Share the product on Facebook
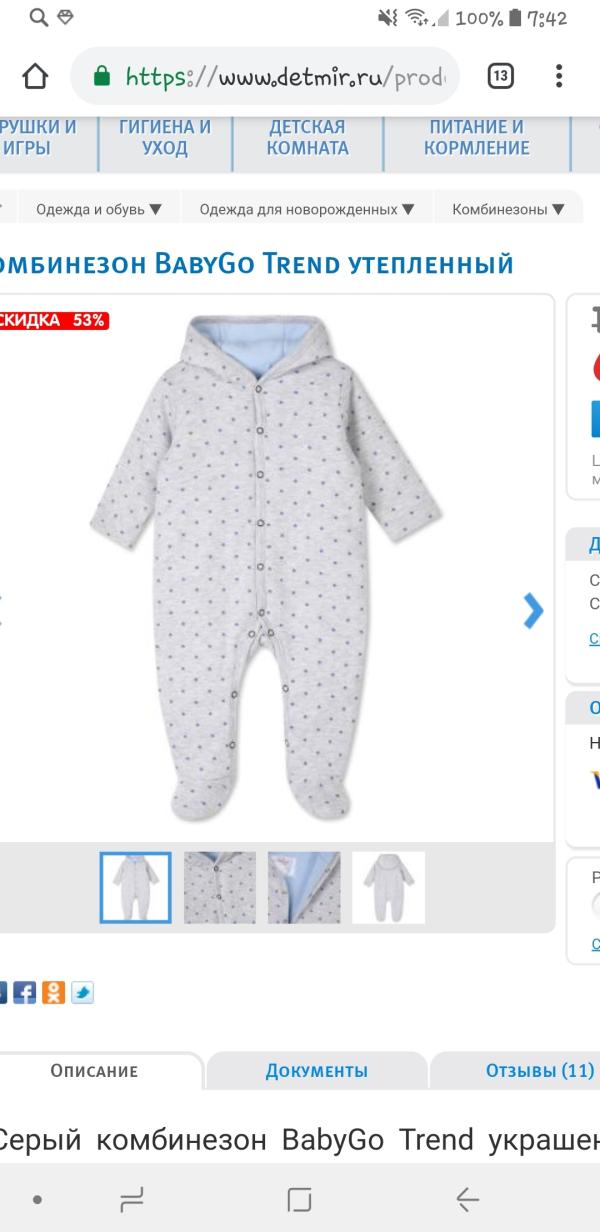Screen dimensions: 600x1232 24,993
